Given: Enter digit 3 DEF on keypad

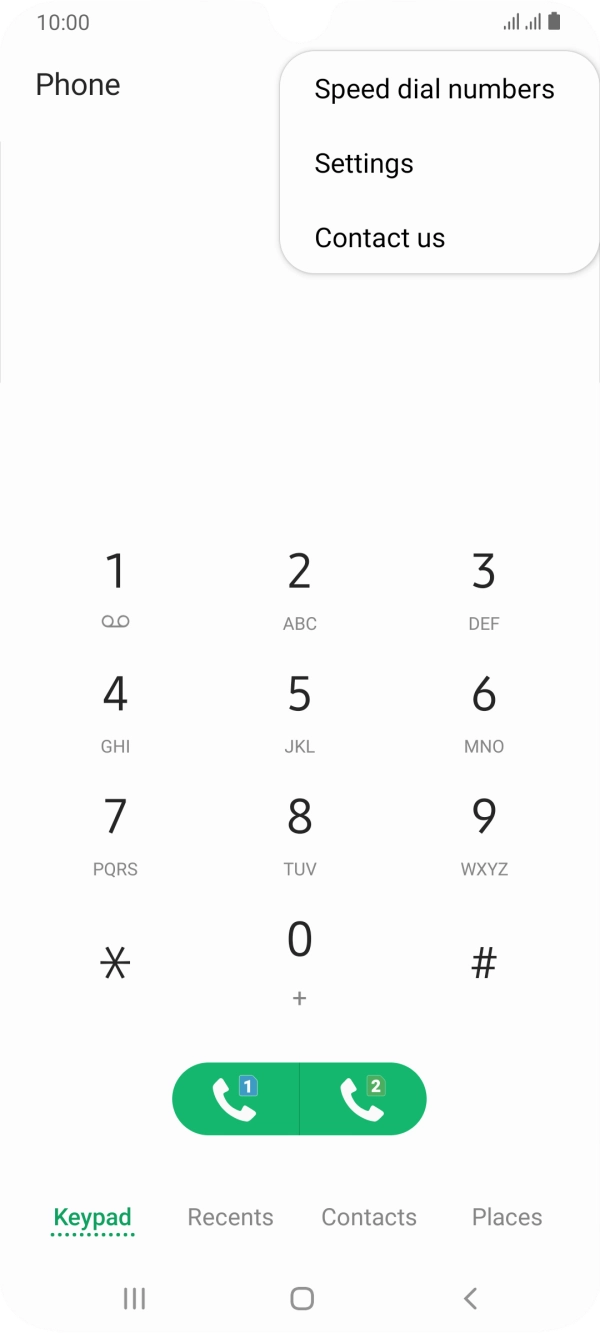Looking at the screenshot, I should coord(484,590).
